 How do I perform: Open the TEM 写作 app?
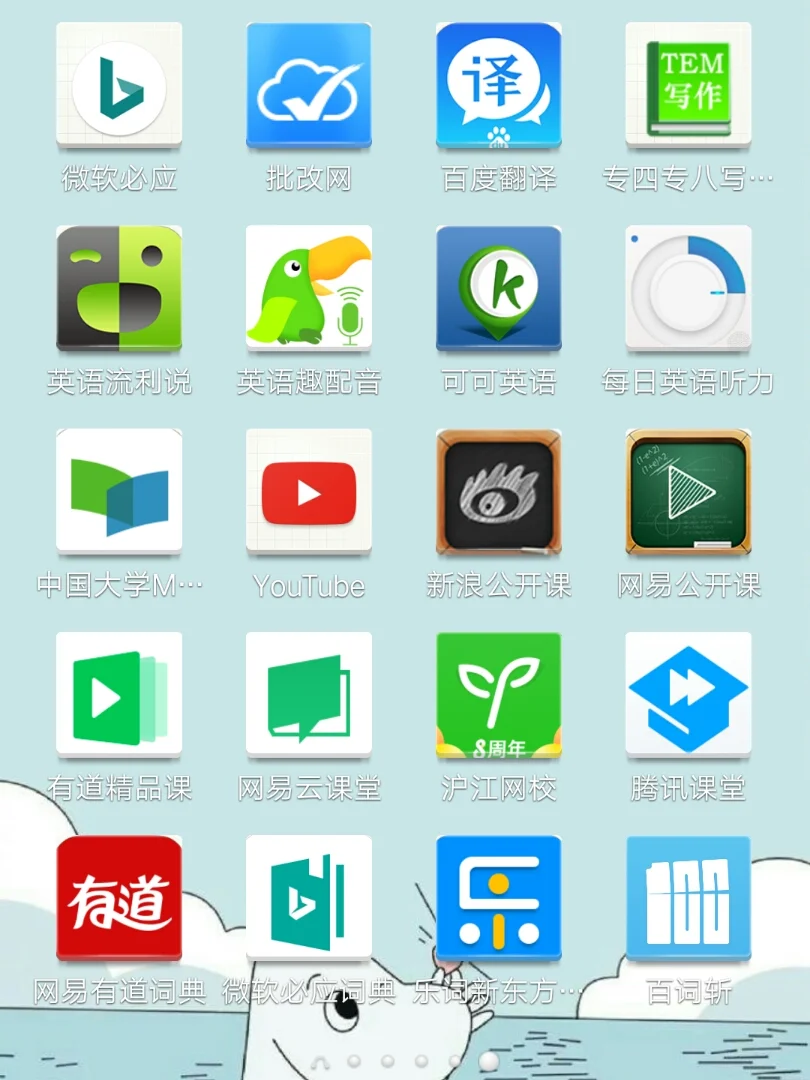coord(689,86)
